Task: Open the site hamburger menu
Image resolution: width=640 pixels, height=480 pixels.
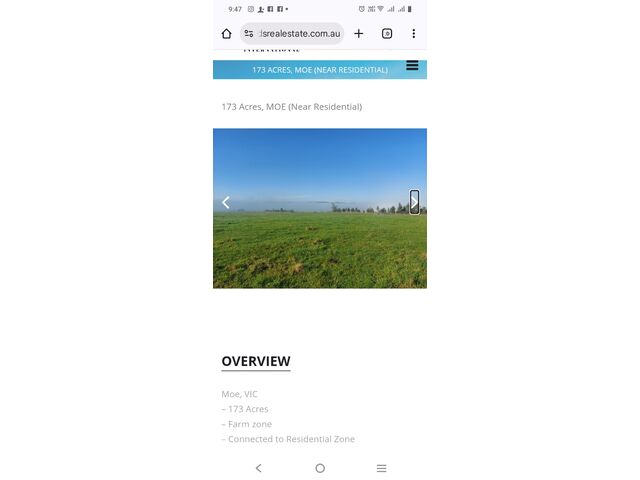Action: click(412, 66)
